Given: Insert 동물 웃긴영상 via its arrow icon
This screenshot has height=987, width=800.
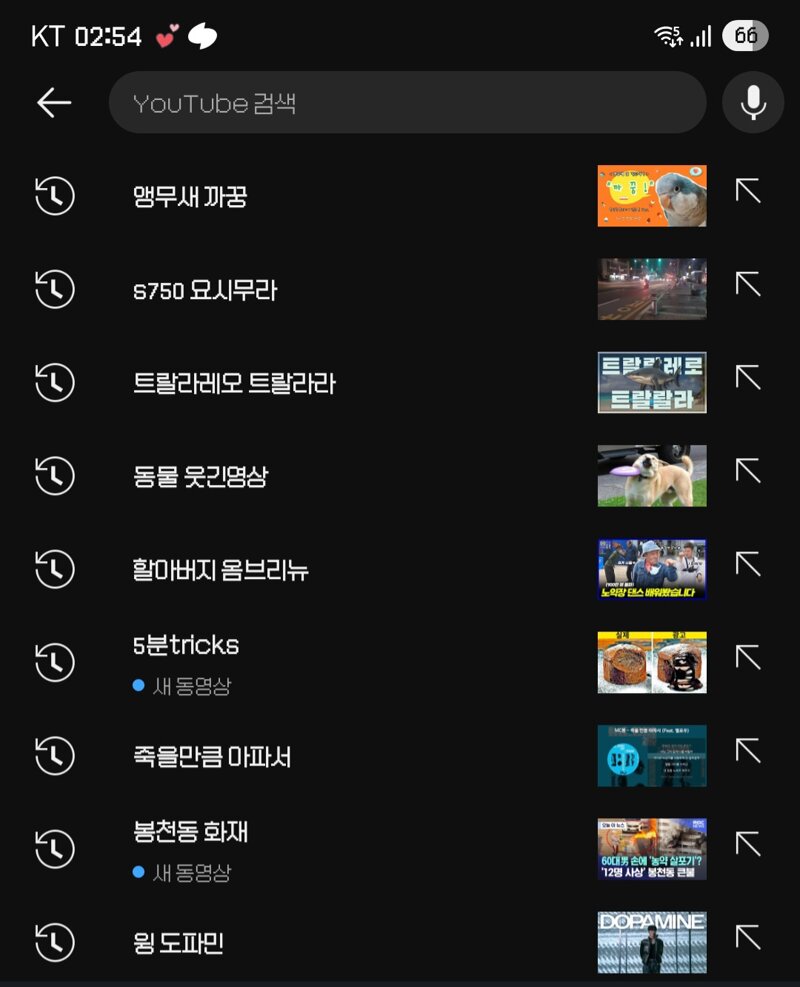Looking at the screenshot, I should coord(748,470).
